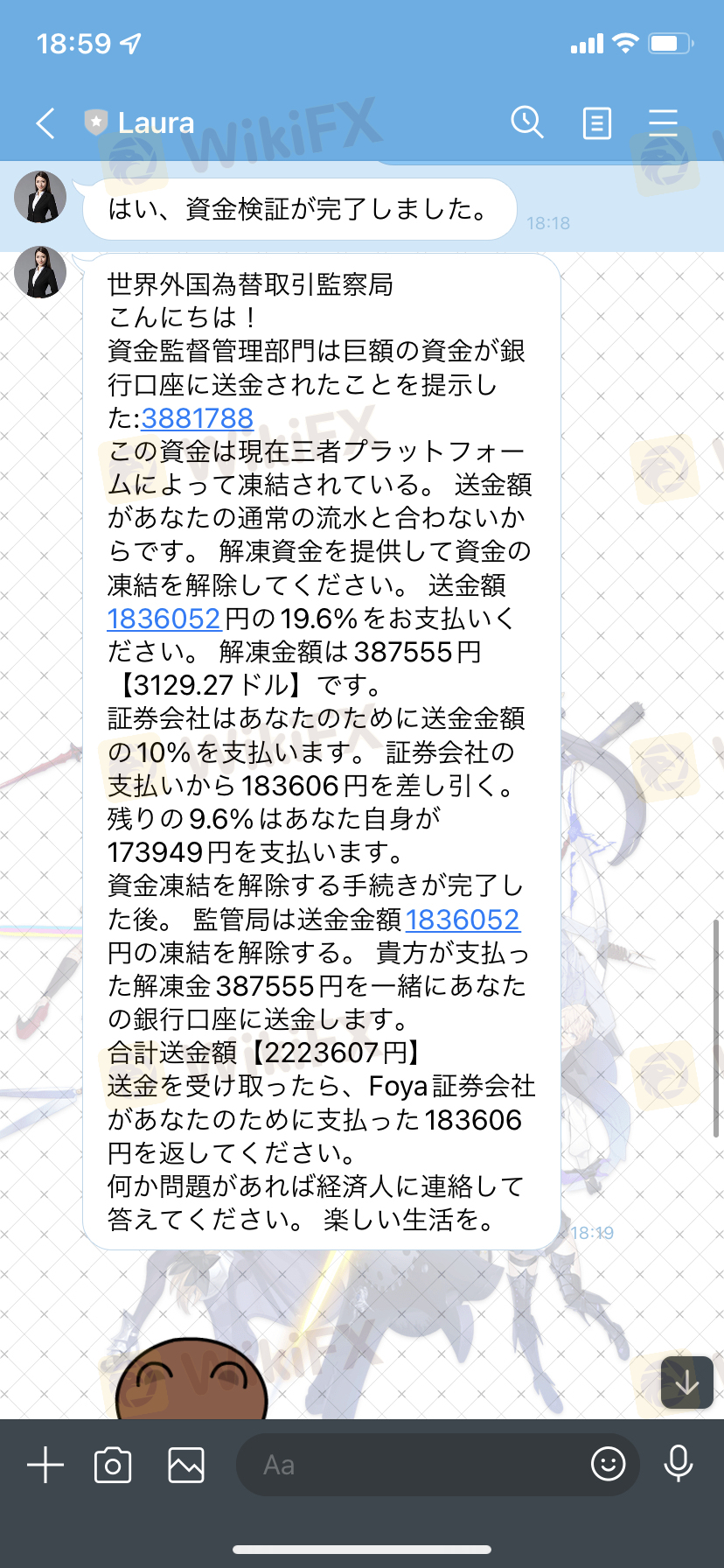Search within this chat
This screenshot has height=1568, width=724.
point(527,122)
